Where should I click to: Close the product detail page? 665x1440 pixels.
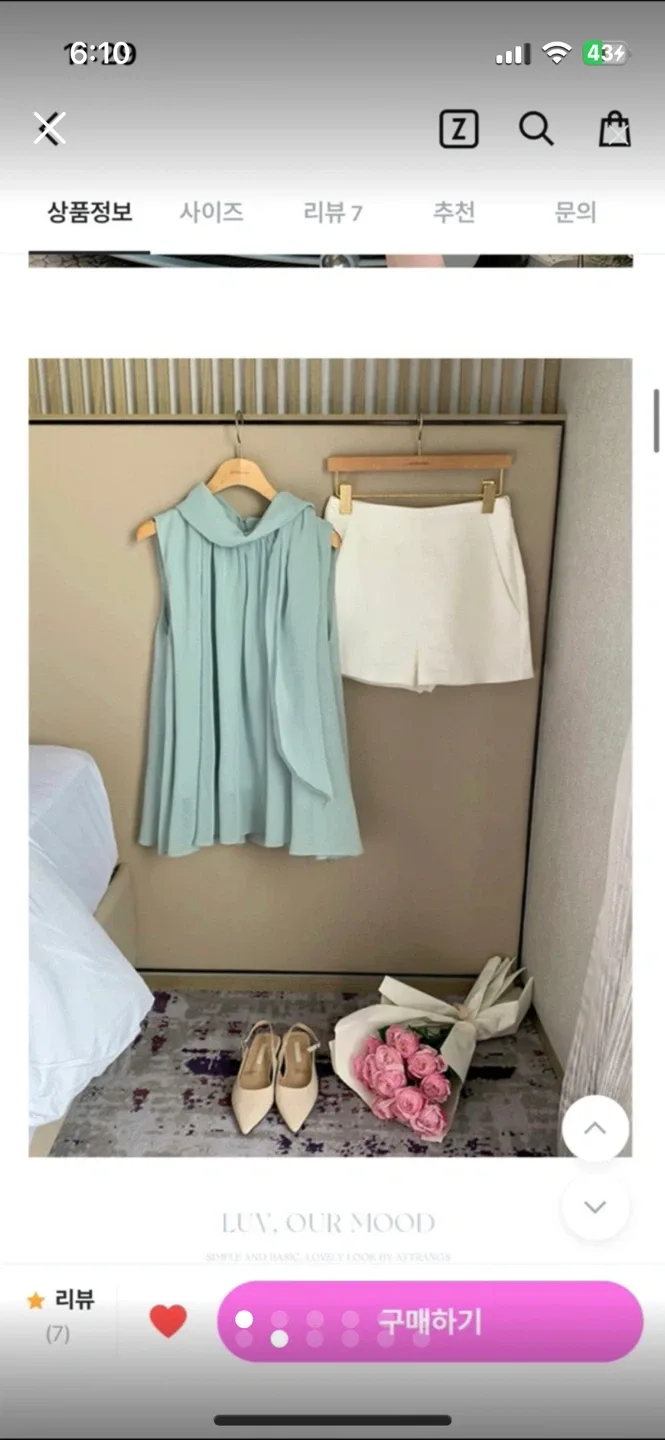coord(49,128)
